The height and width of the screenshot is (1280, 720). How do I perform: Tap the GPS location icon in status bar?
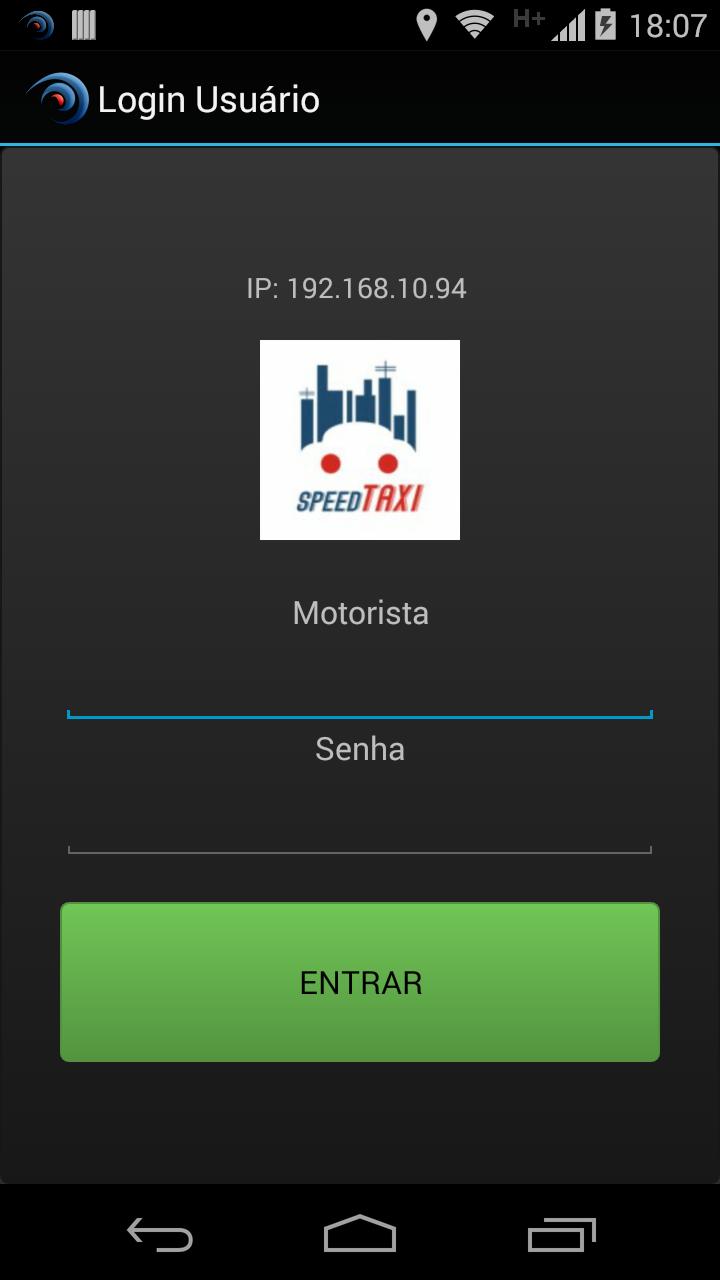pyautogui.click(x=427, y=24)
